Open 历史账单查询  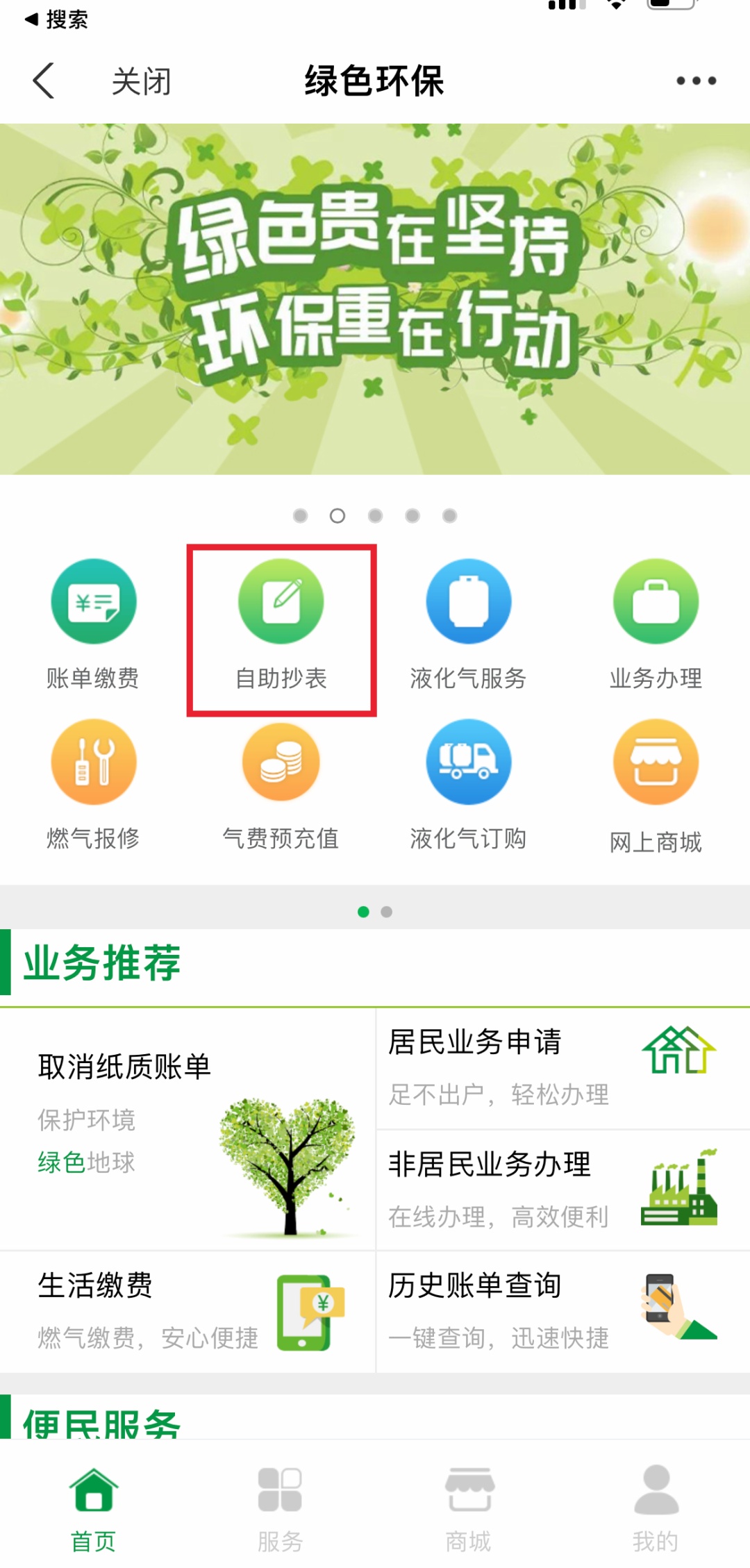[563, 1312]
